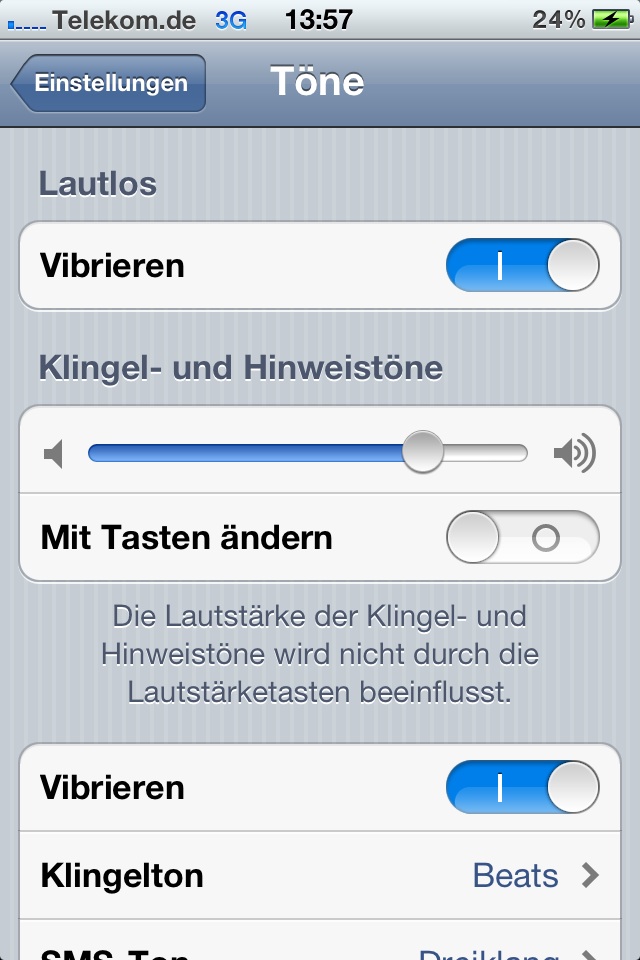
Task: Disable Vibrieren above Klingelton
Action: [x=522, y=787]
